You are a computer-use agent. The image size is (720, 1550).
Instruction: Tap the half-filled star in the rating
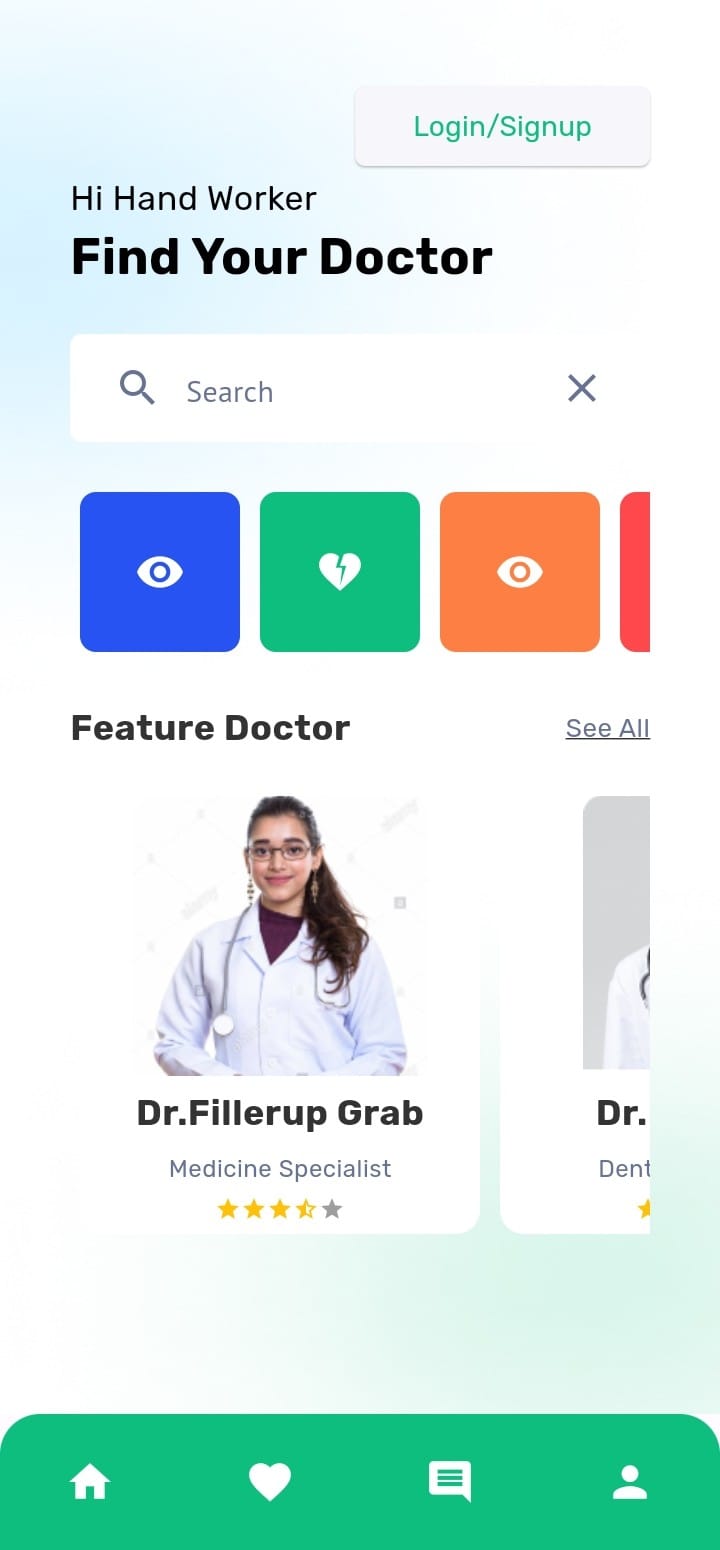click(307, 1208)
